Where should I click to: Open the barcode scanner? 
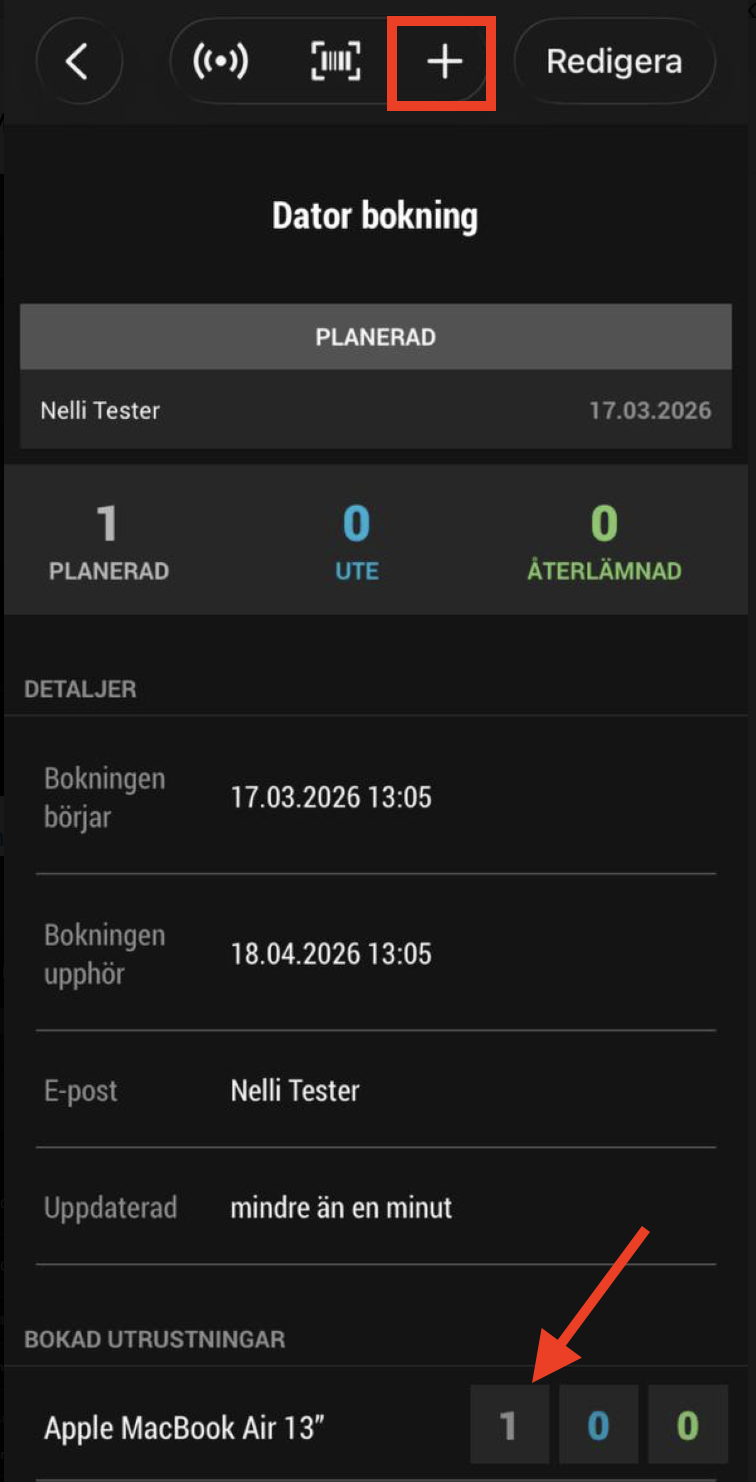pos(334,62)
